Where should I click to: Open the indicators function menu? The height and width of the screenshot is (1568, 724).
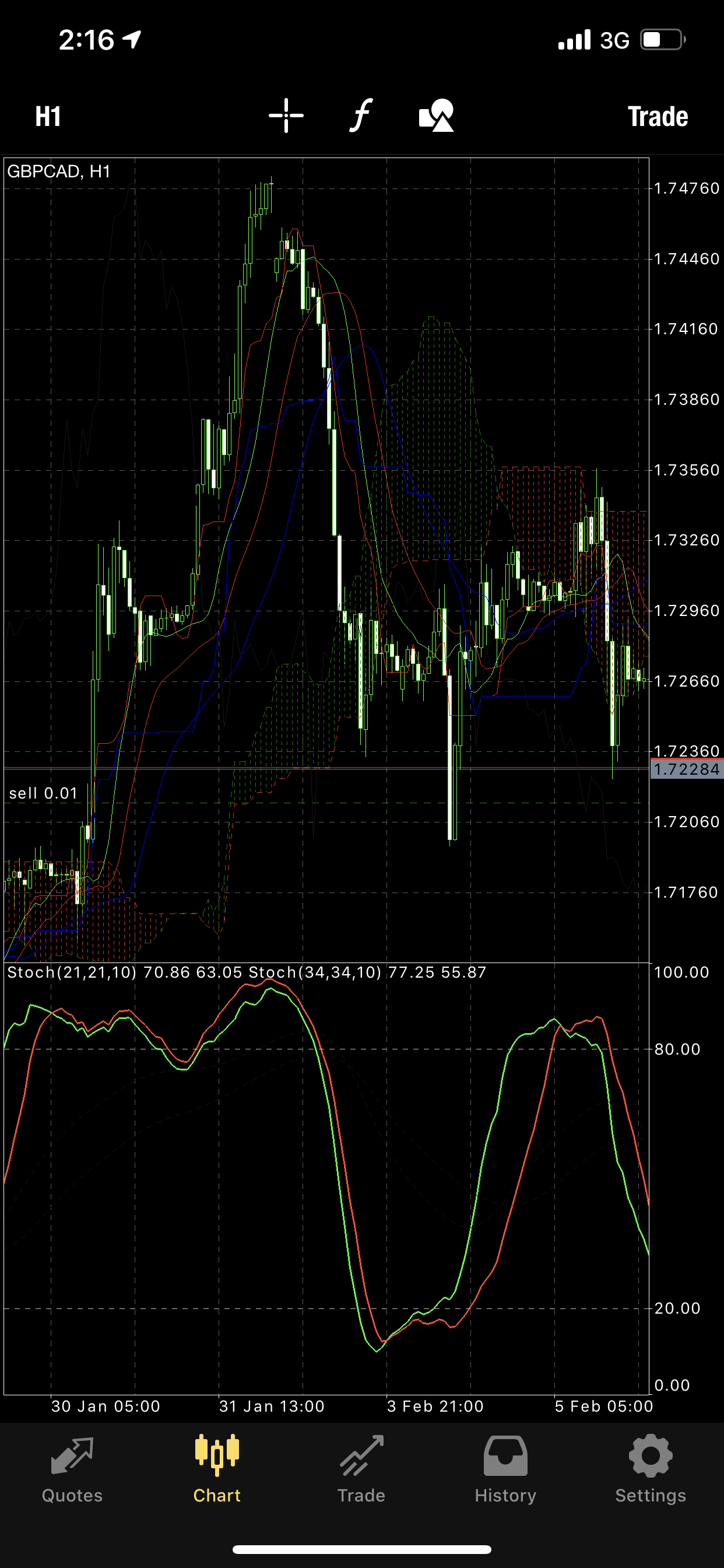[x=361, y=116]
